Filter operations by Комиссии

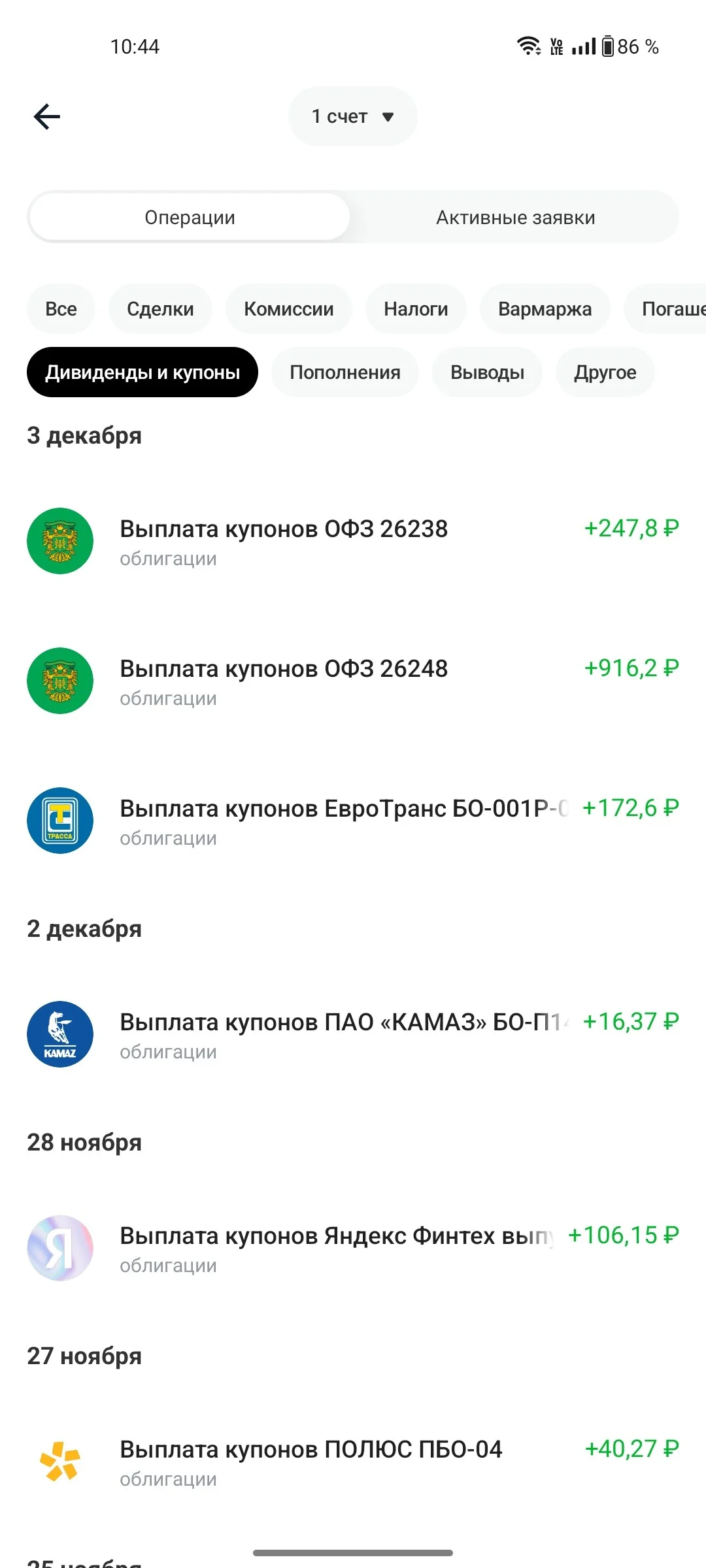pyautogui.click(x=289, y=308)
